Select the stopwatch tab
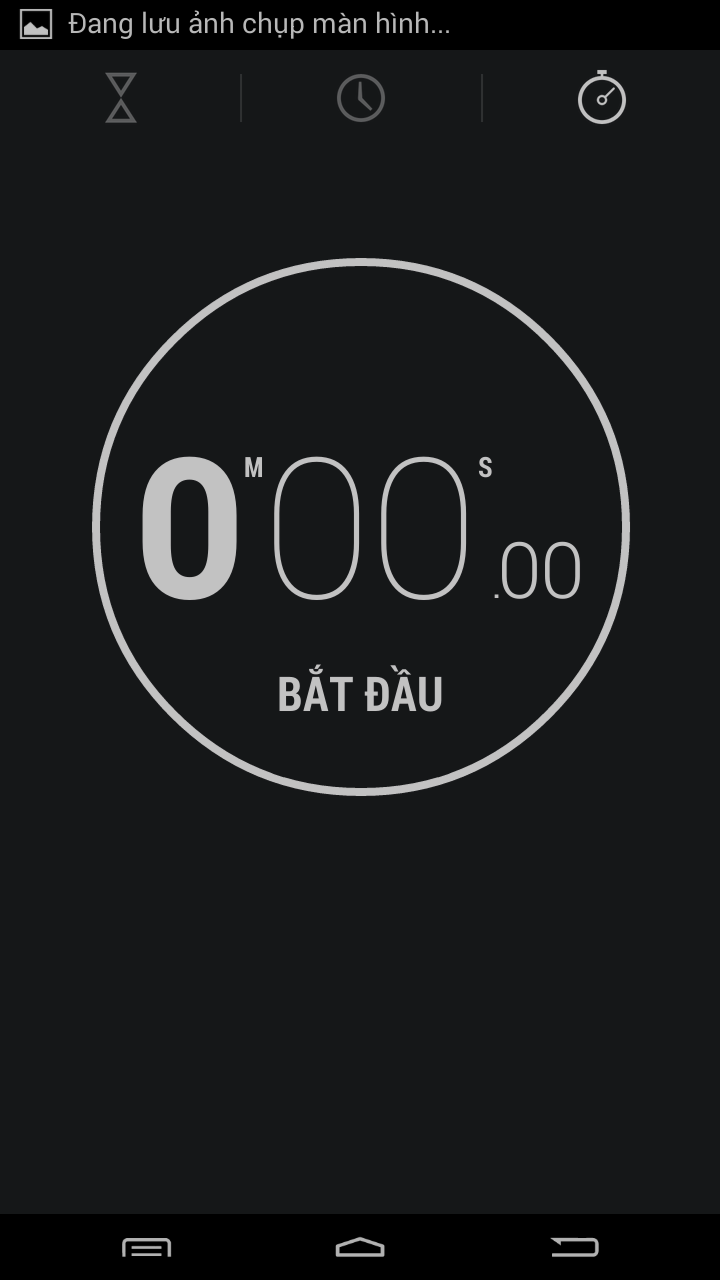This screenshot has height=1280, width=720. click(x=601, y=98)
